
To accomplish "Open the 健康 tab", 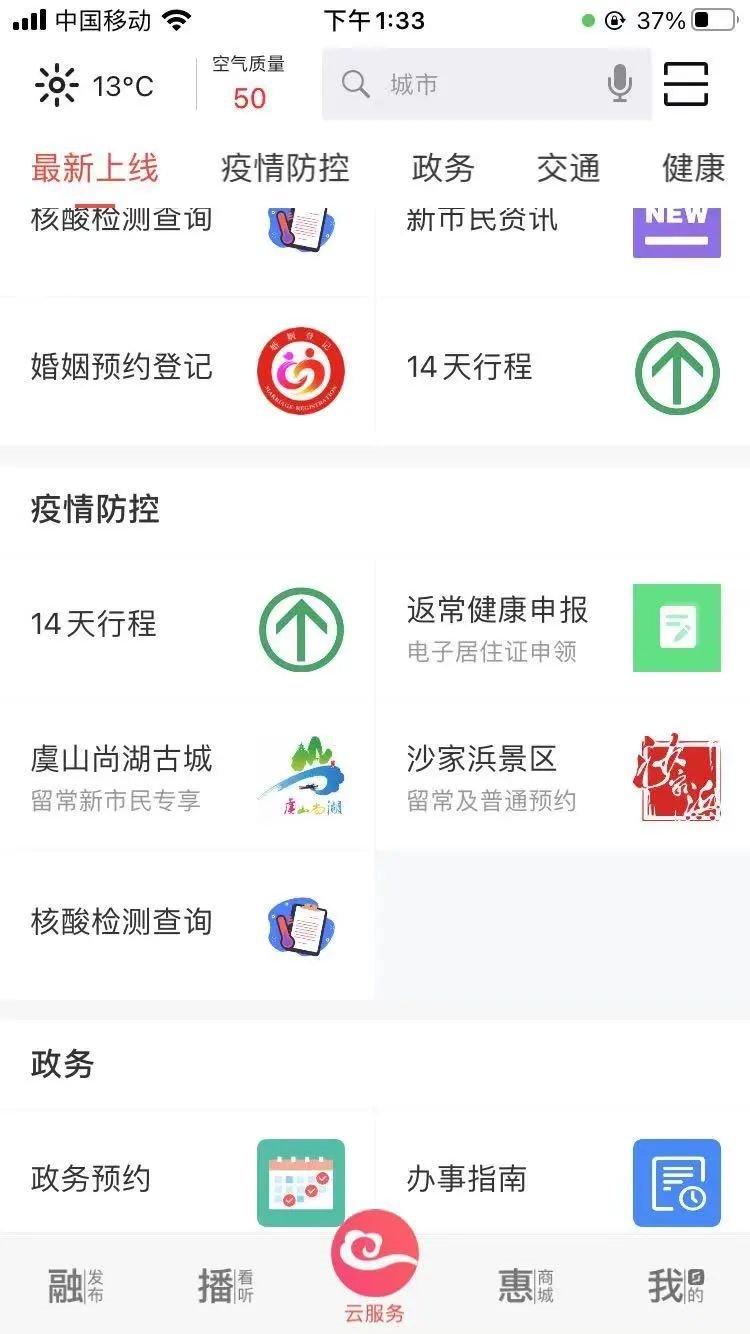I will point(693,168).
